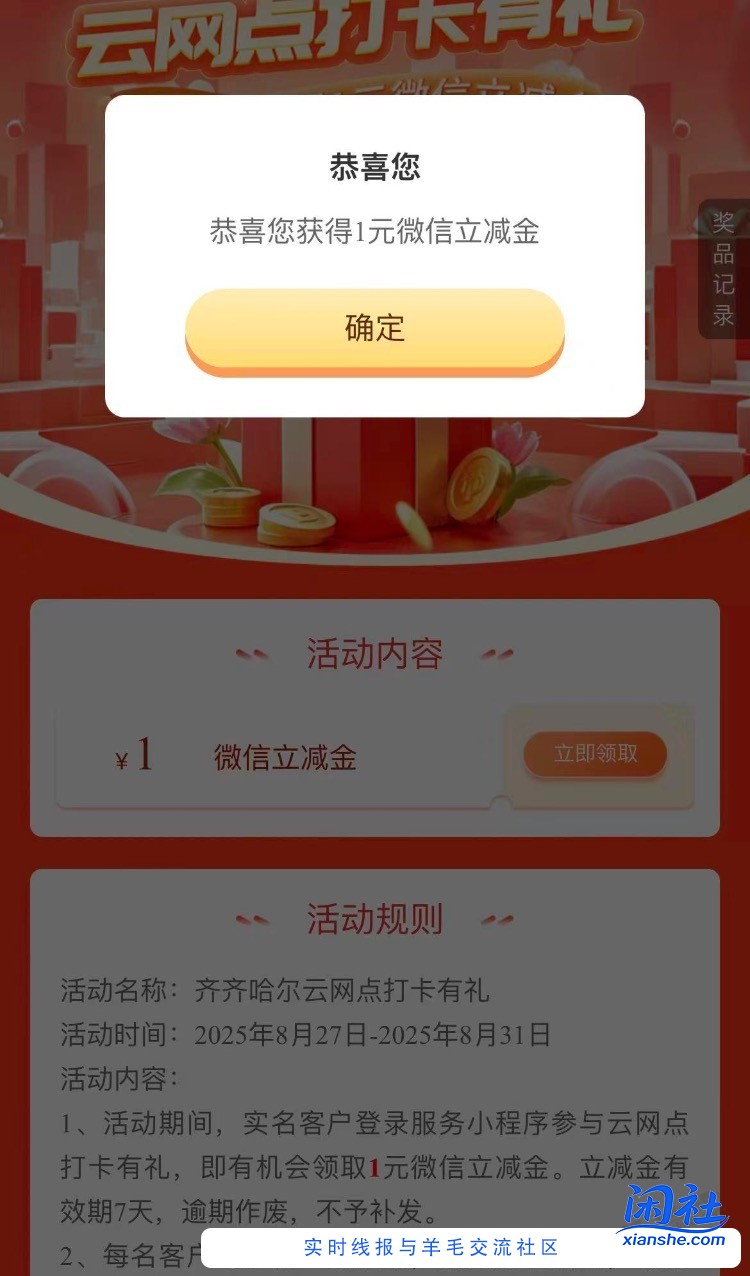
Task: Select the 活动内容 section header
Action: coord(374,653)
